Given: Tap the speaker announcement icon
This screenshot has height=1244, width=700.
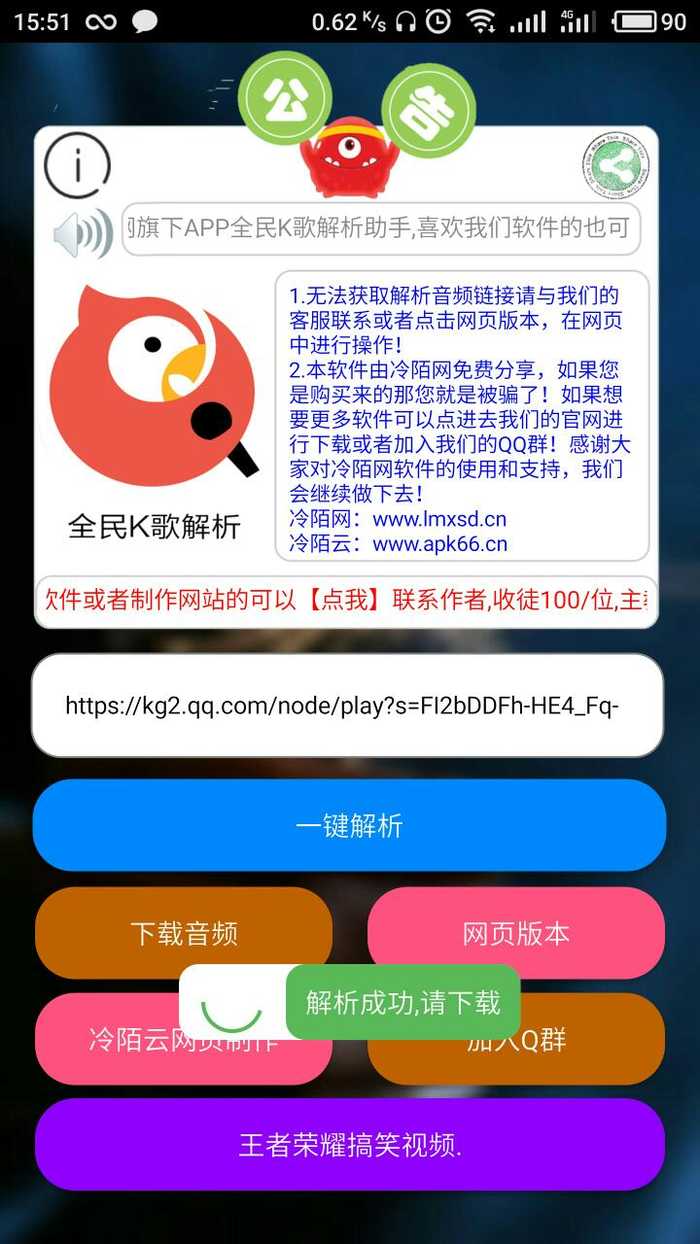Looking at the screenshot, I should [82, 234].
